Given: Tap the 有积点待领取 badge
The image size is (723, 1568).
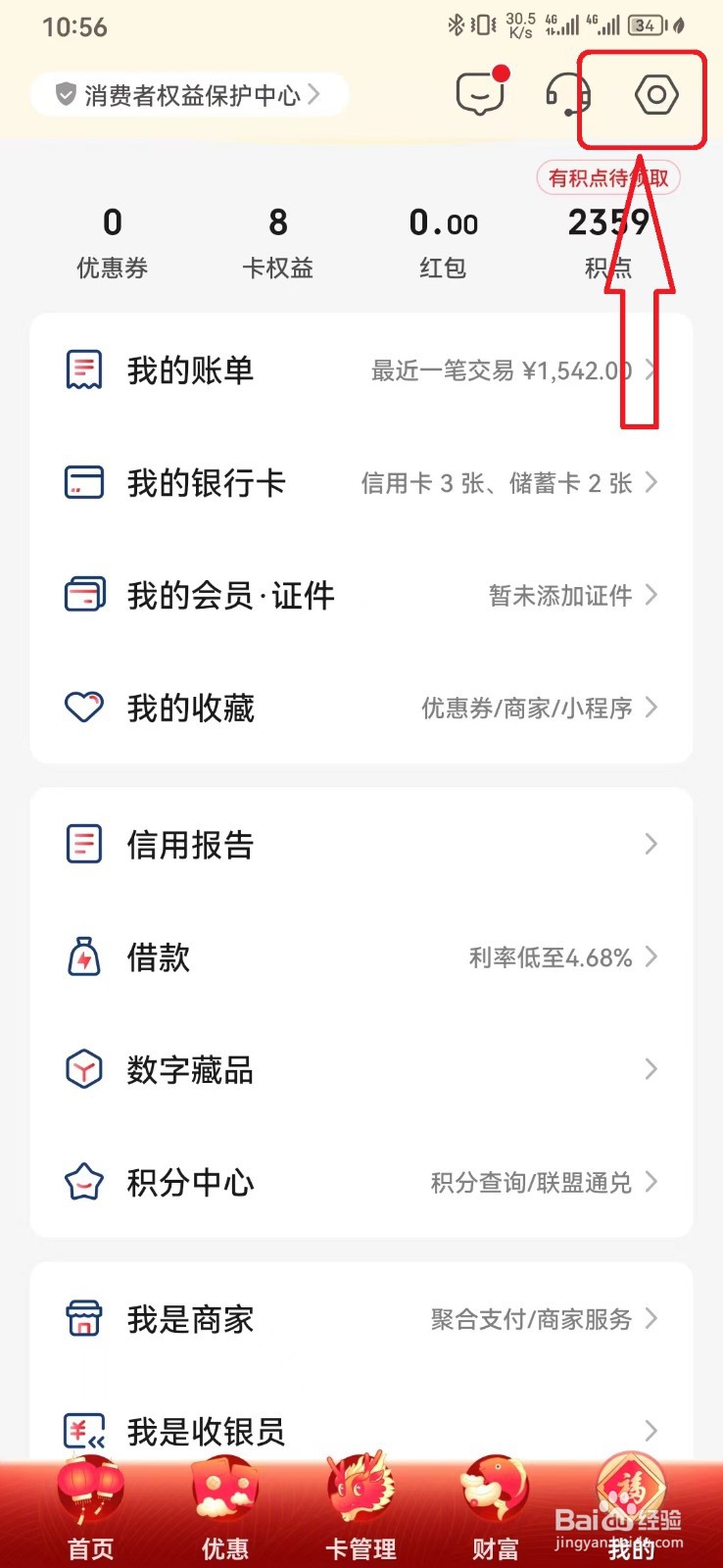Looking at the screenshot, I should tap(607, 177).
